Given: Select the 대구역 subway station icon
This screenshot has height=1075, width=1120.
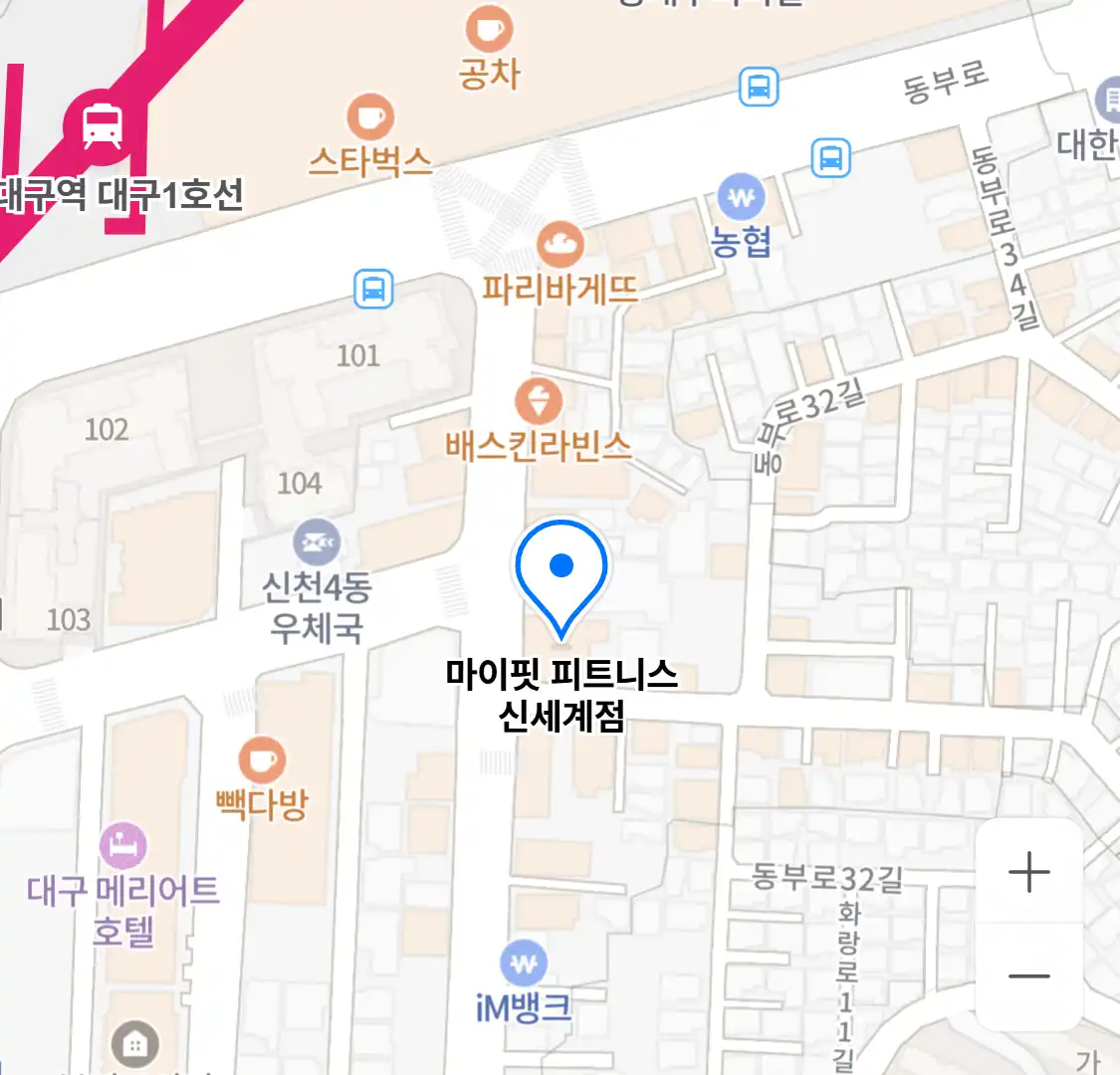Looking at the screenshot, I should [x=102, y=126].
